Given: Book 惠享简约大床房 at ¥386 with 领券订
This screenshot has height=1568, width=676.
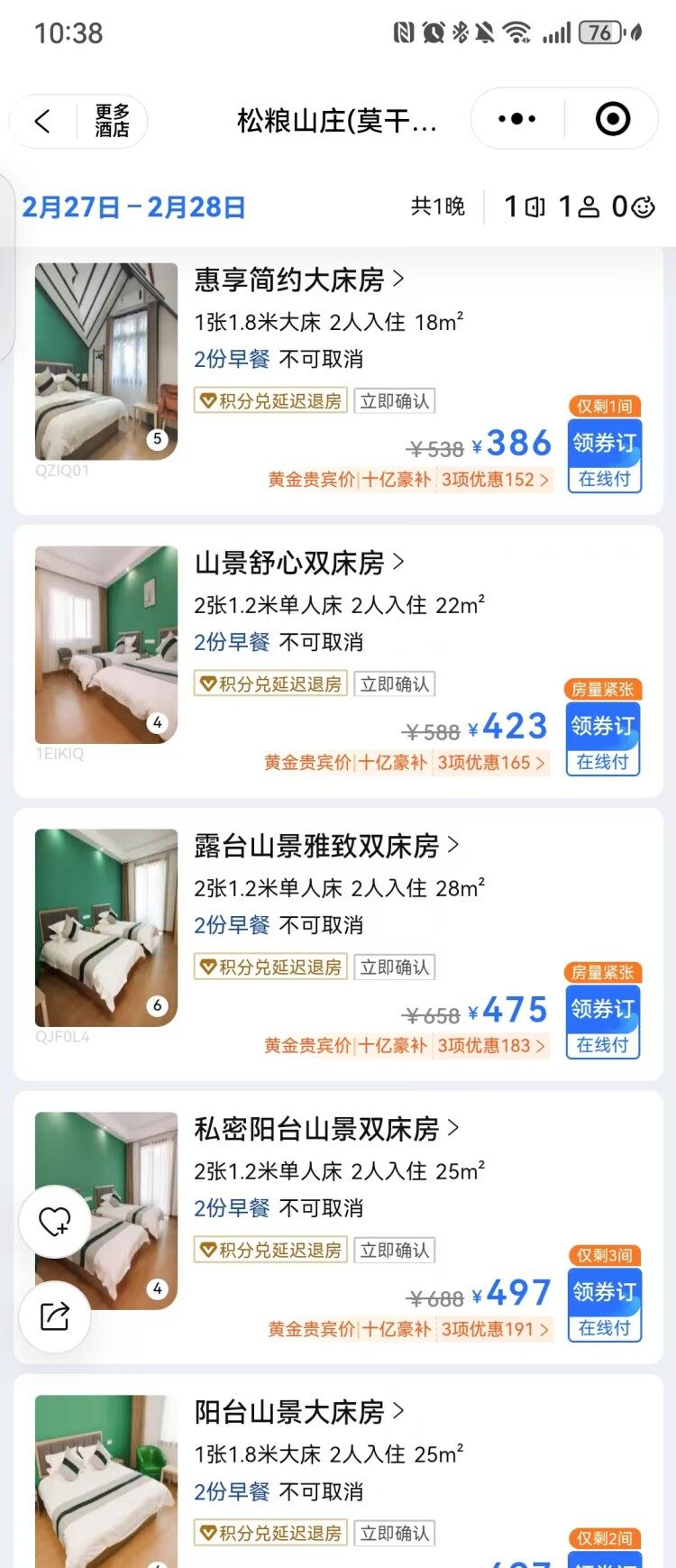Looking at the screenshot, I should [x=605, y=455].
